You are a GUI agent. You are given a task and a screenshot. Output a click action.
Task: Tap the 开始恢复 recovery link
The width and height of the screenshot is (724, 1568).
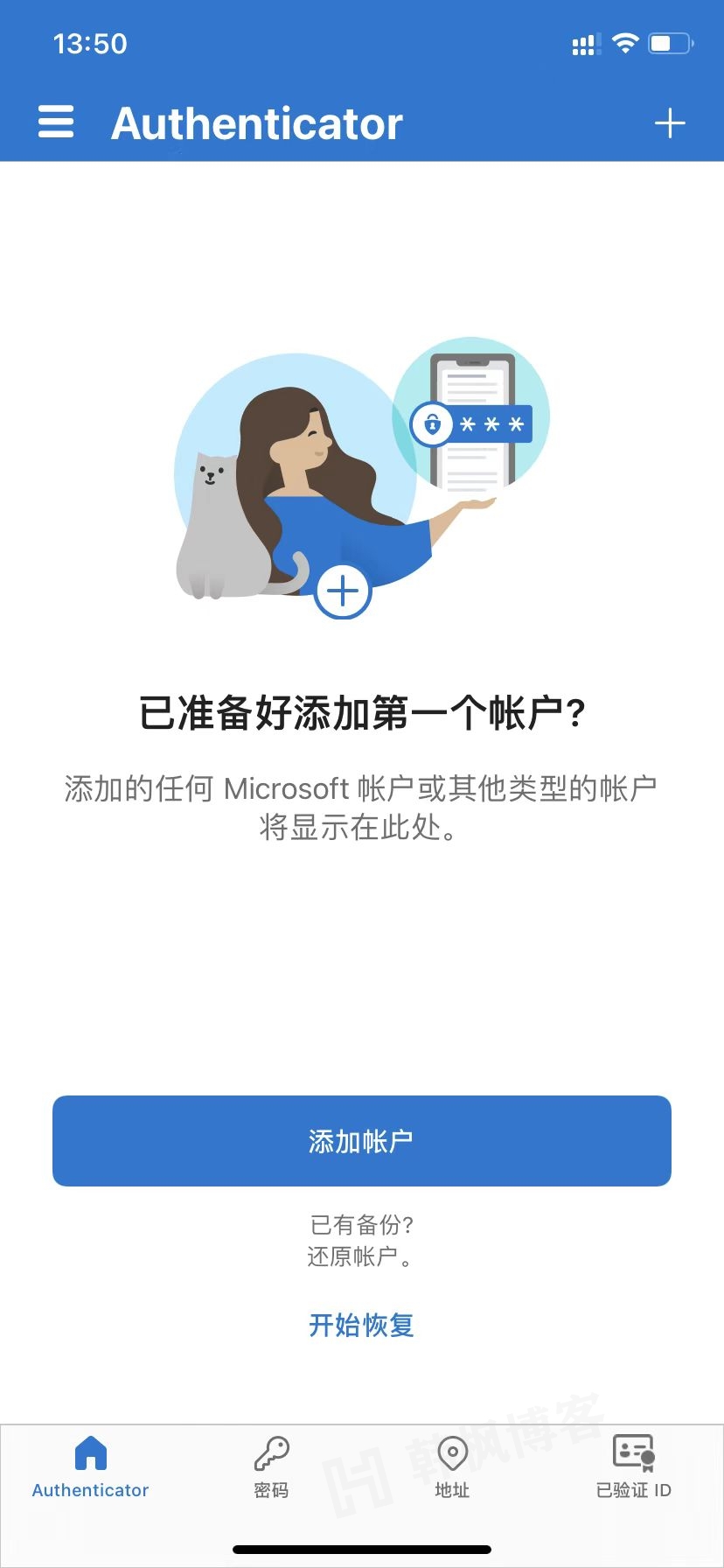pos(360,1325)
